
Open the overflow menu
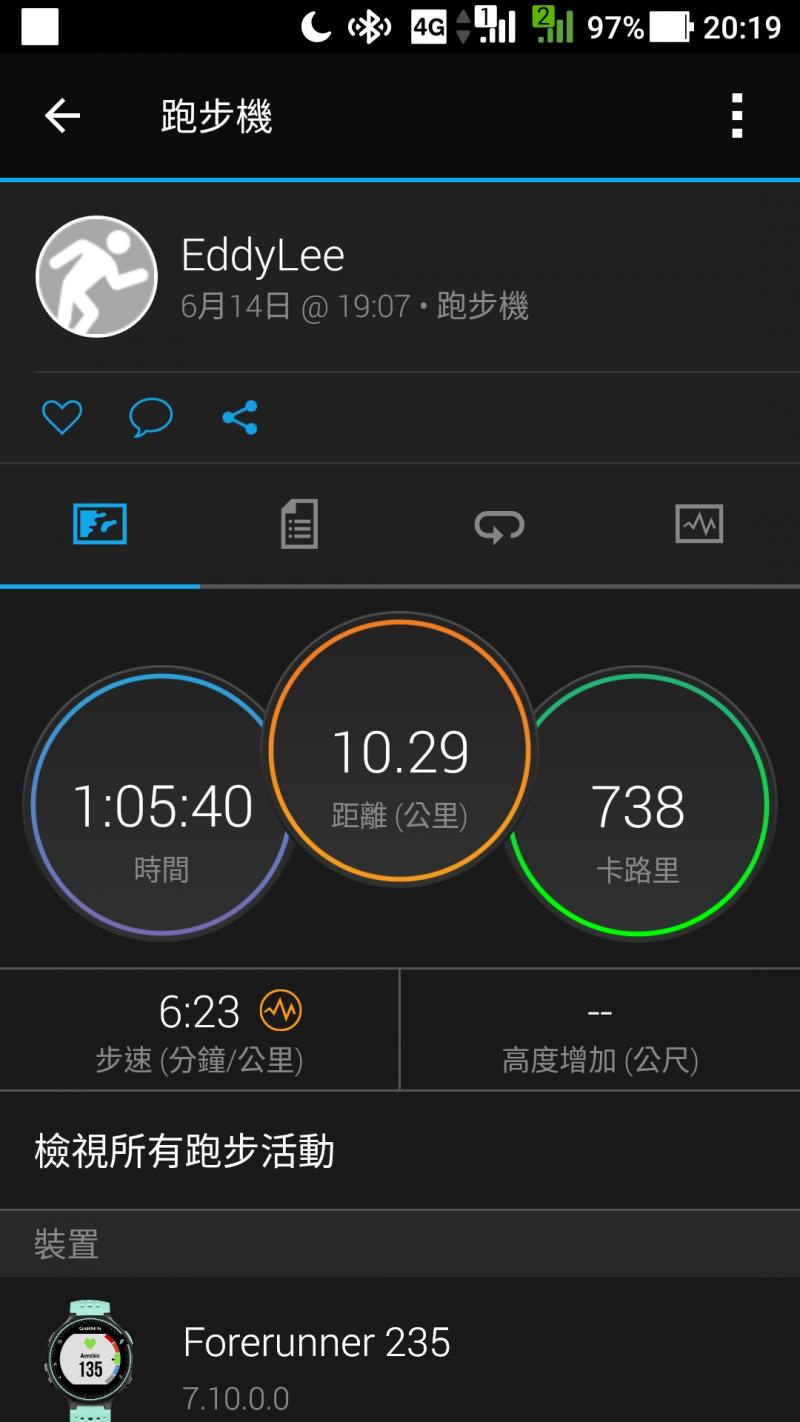pyautogui.click(x=737, y=116)
